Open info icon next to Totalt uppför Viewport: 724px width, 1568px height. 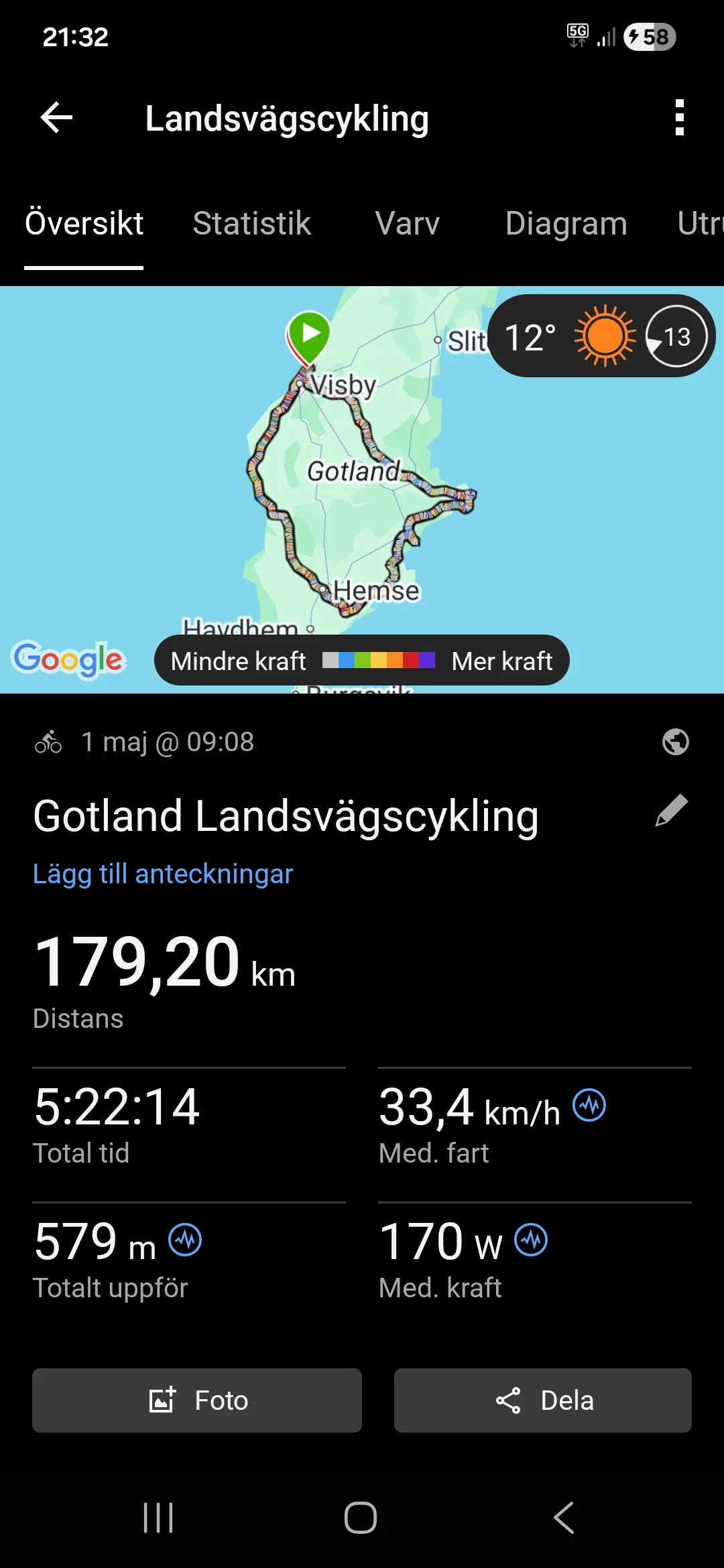pyautogui.click(x=185, y=1240)
